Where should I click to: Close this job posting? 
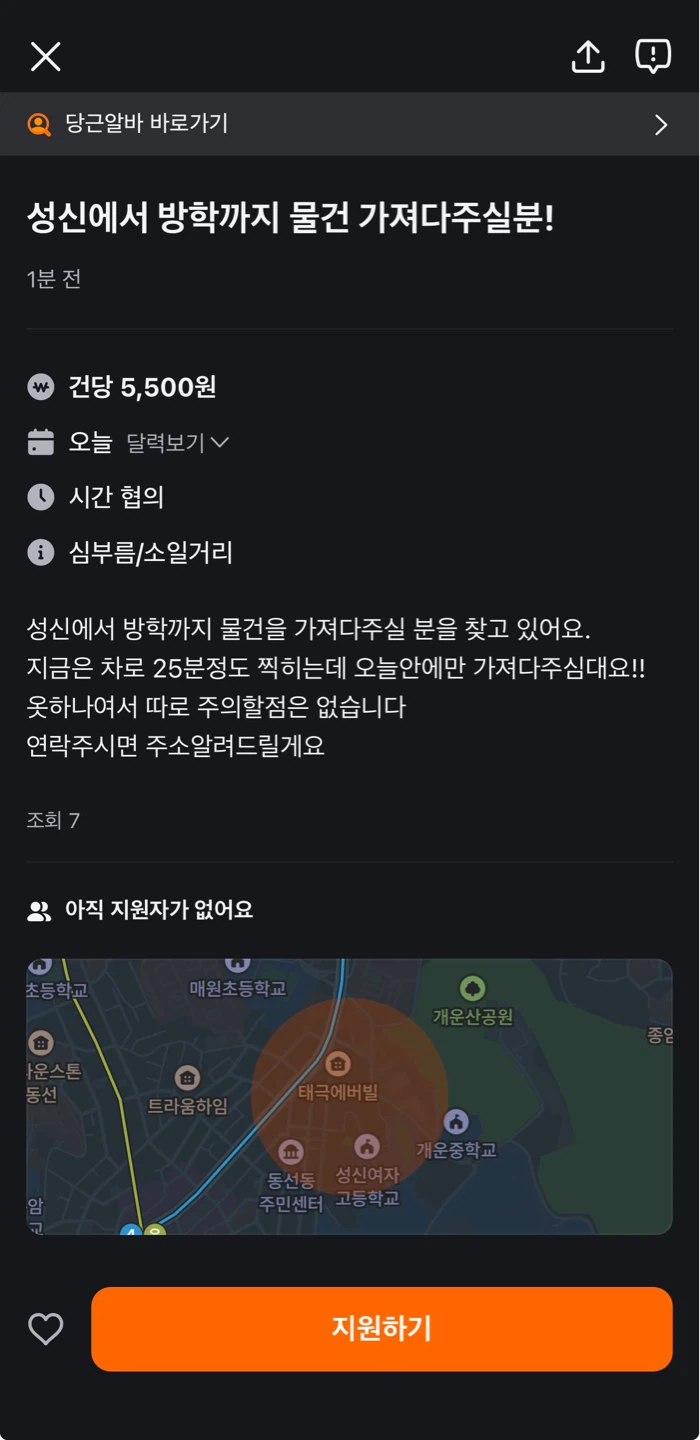coord(46,57)
